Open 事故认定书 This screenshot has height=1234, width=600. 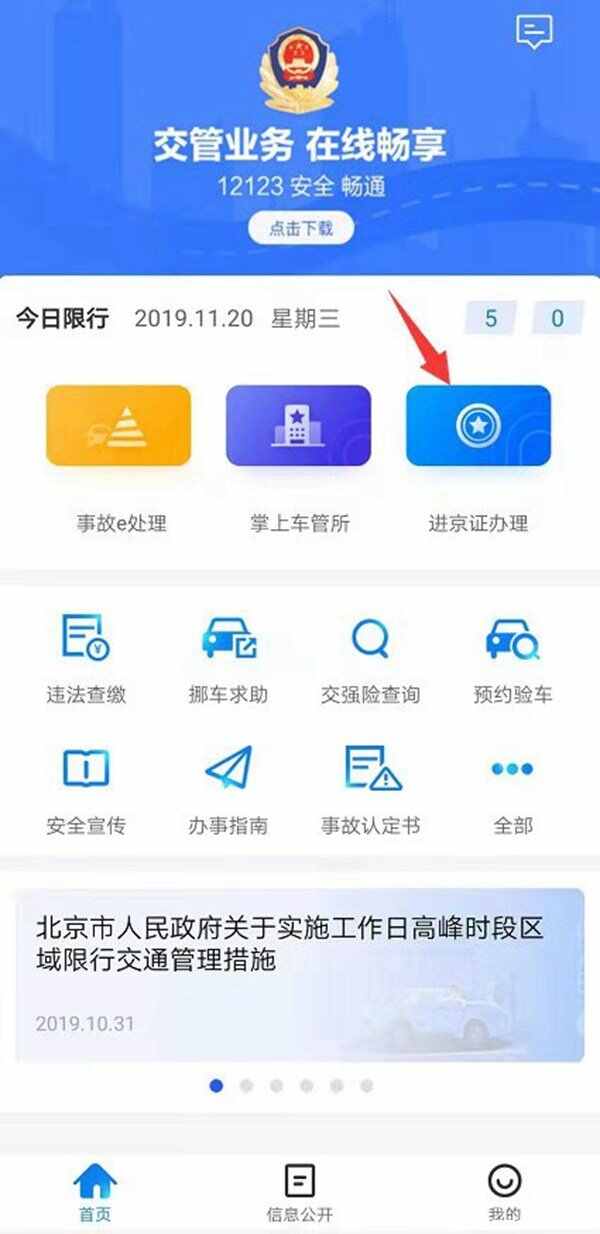[x=370, y=790]
